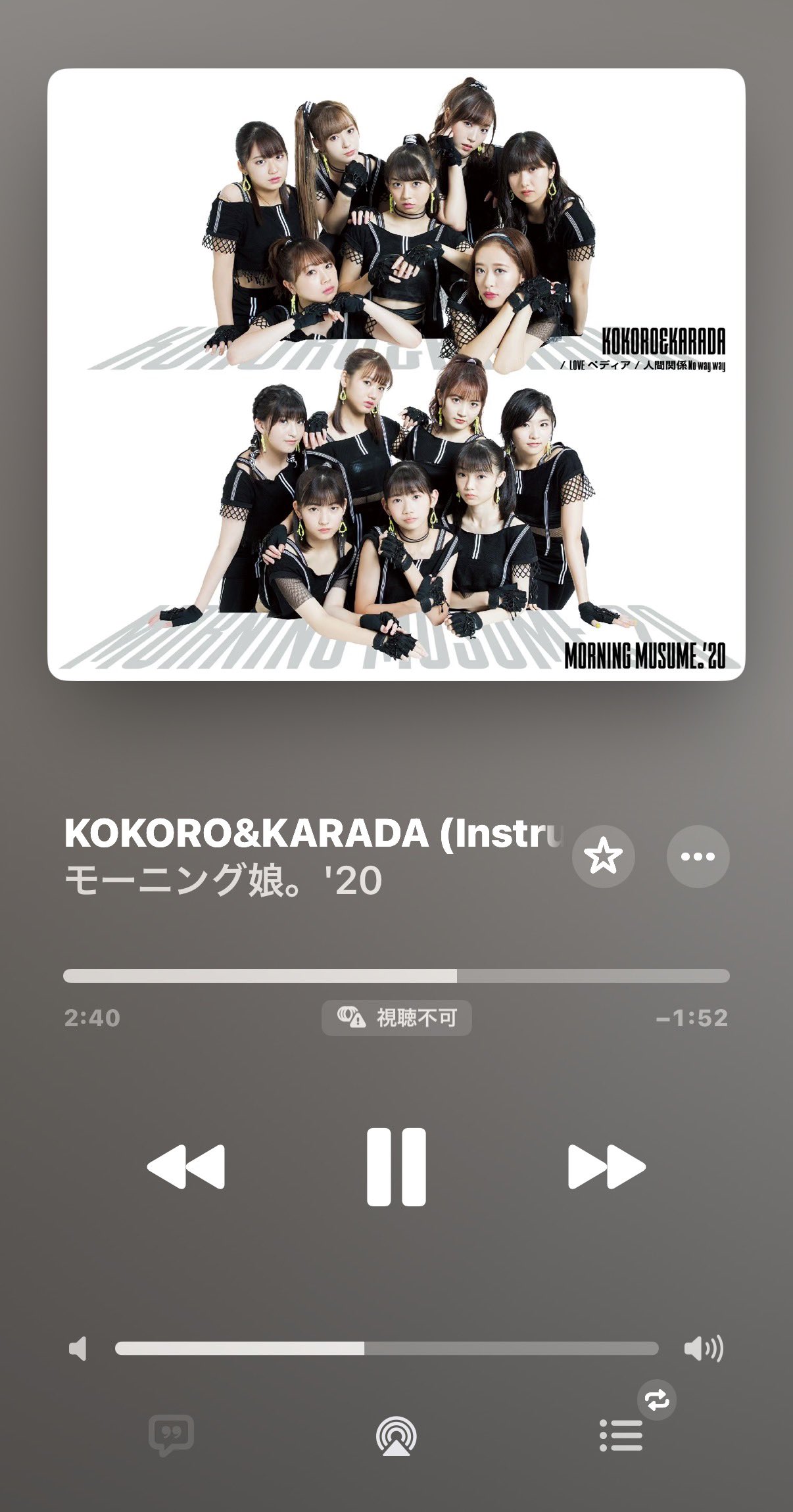The width and height of the screenshot is (793, 1512).
Task: Open artist モーニング娘。'20
Action: [224, 881]
